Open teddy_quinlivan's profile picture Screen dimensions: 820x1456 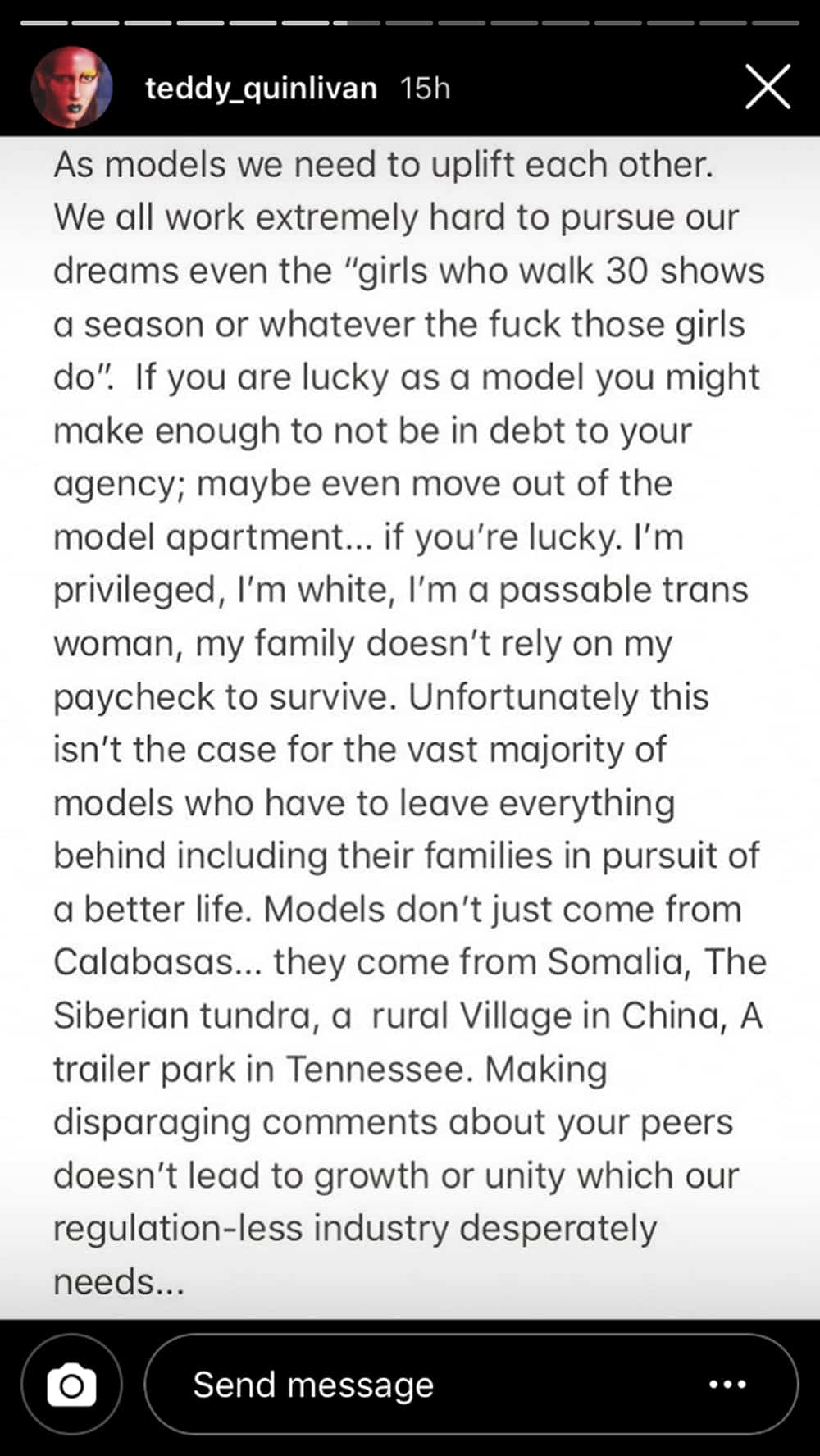click(71, 87)
